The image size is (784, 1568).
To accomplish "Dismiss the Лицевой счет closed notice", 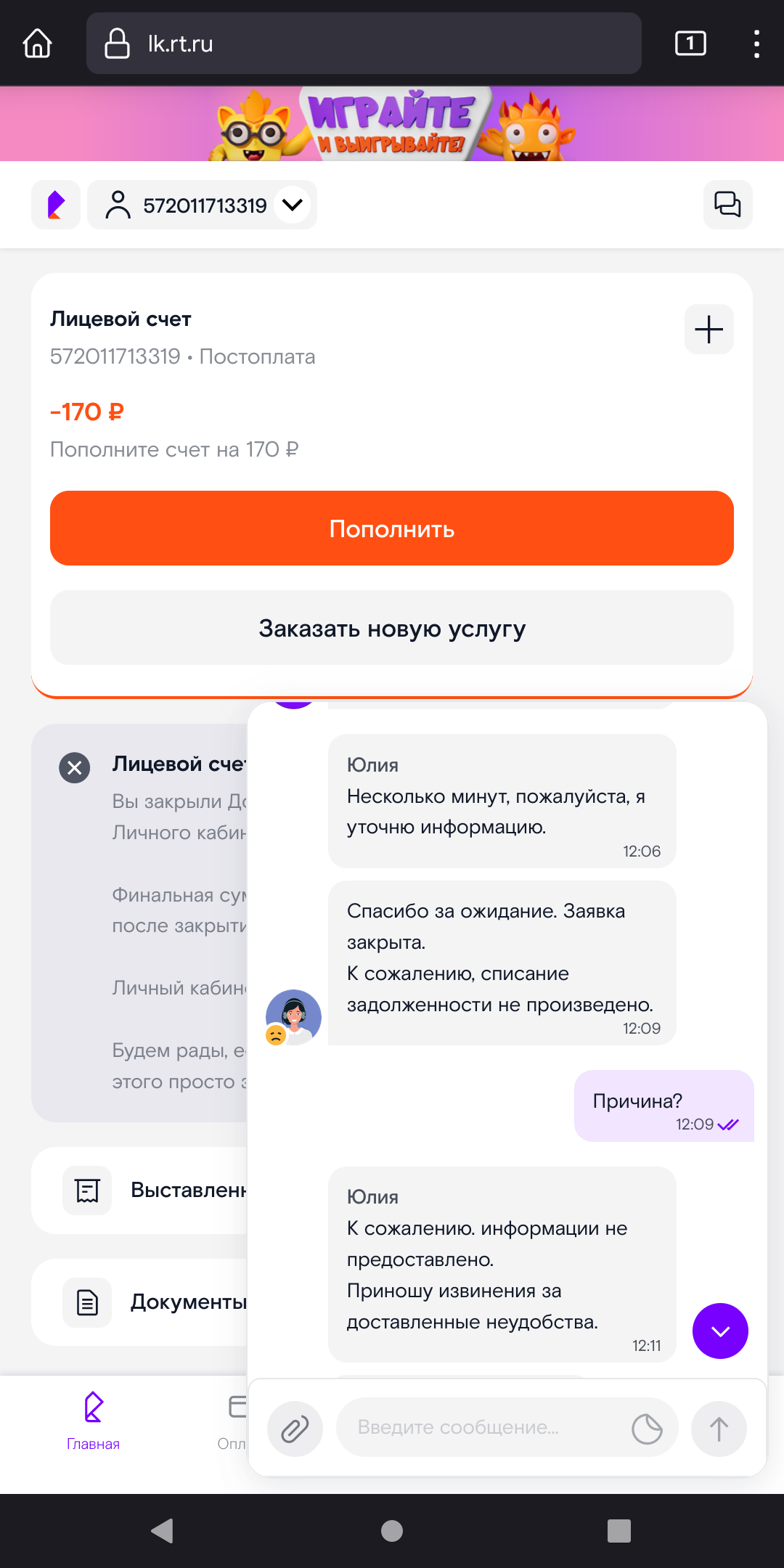I will pyautogui.click(x=75, y=768).
